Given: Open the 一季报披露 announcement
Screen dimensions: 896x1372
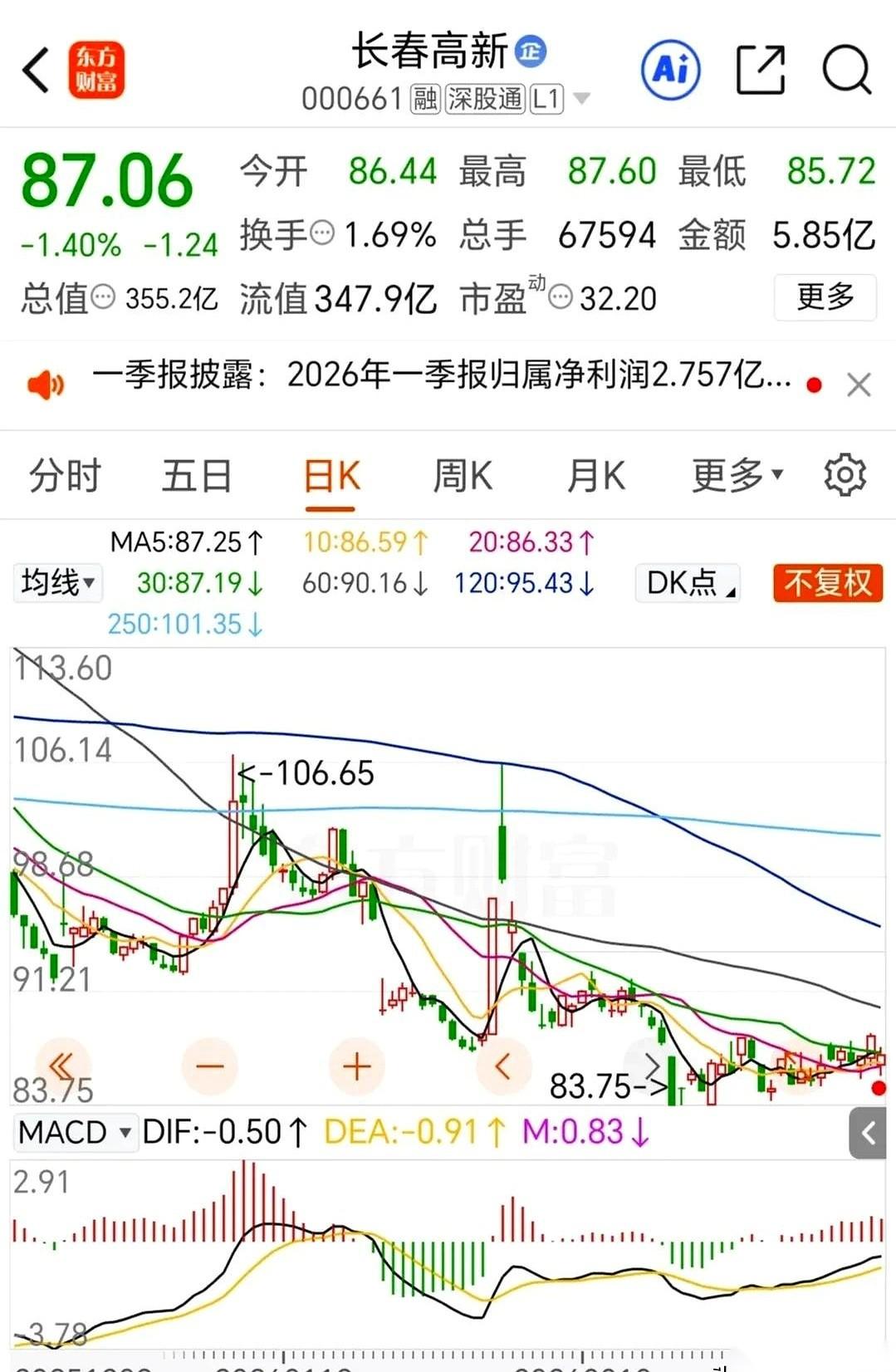Looking at the screenshot, I should coord(440,375).
